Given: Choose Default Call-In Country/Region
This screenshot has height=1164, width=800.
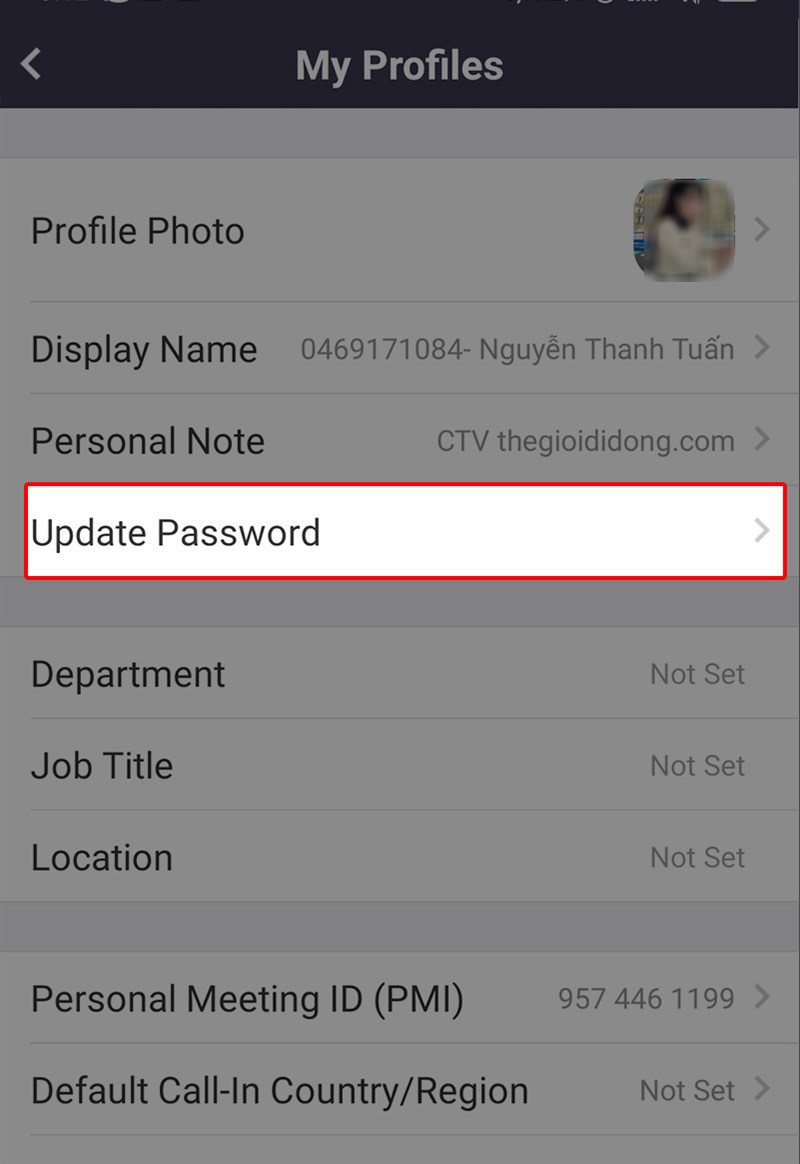Looking at the screenshot, I should click(x=400, y=1090).
